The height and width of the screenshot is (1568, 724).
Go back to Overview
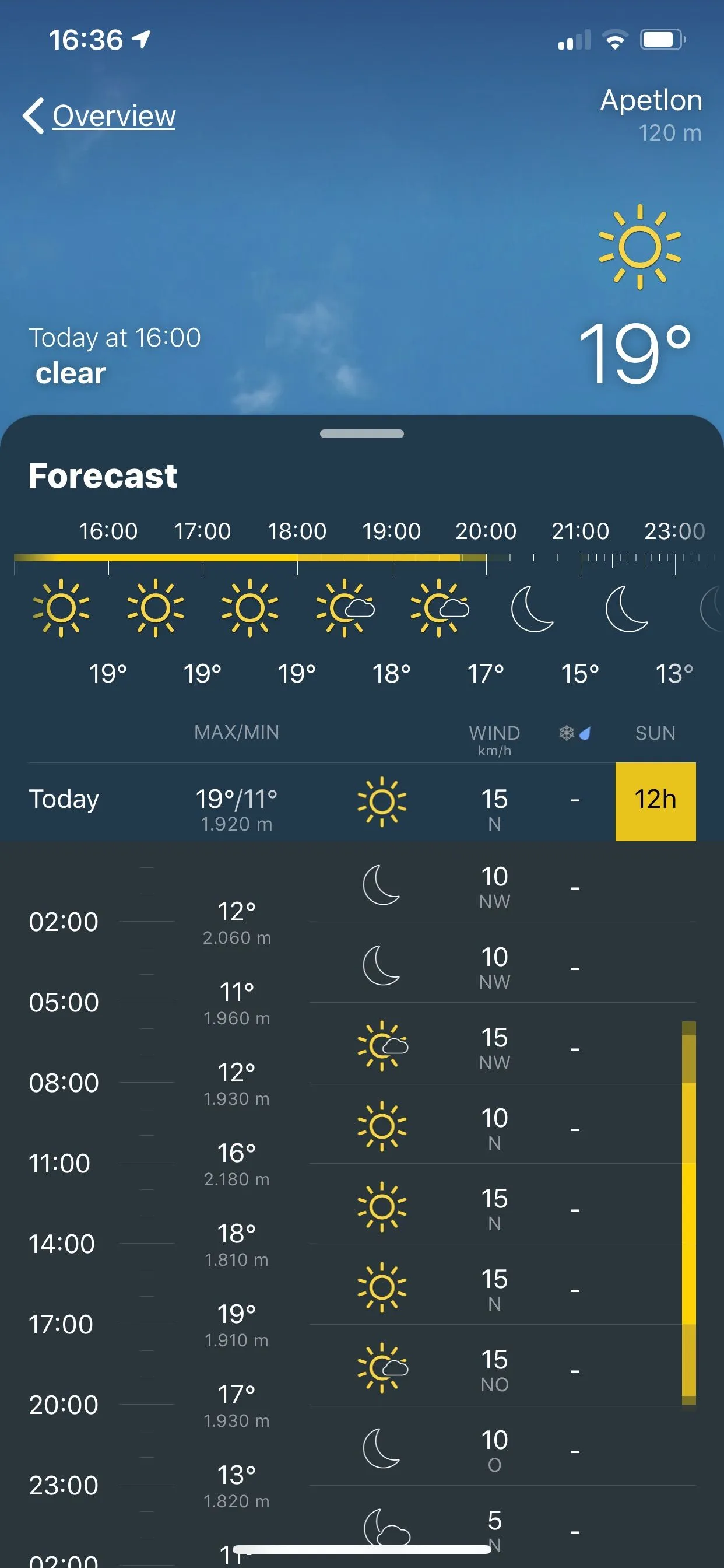pos(100,116)
